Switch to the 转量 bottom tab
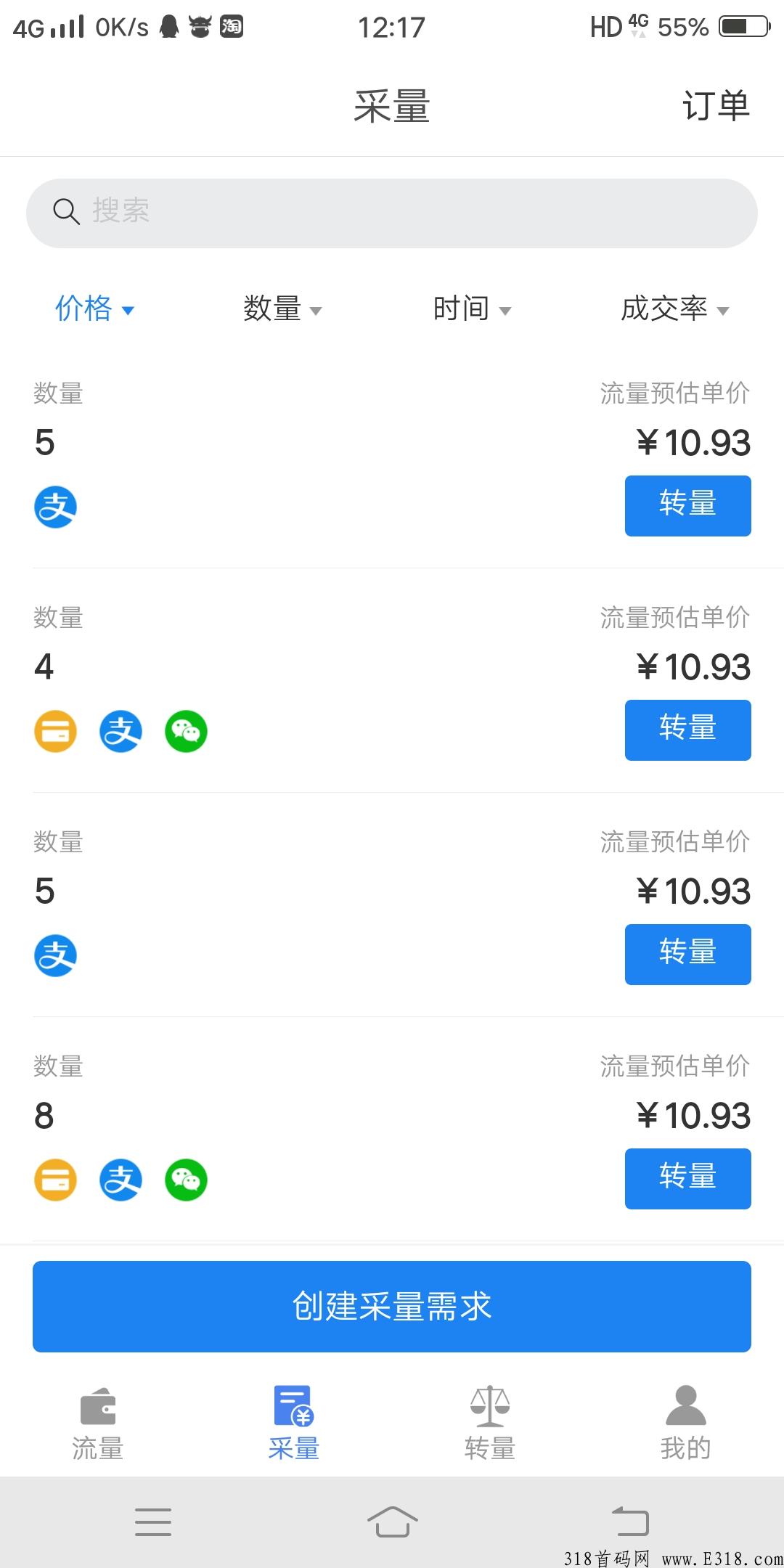 [x=490, y=1424]
